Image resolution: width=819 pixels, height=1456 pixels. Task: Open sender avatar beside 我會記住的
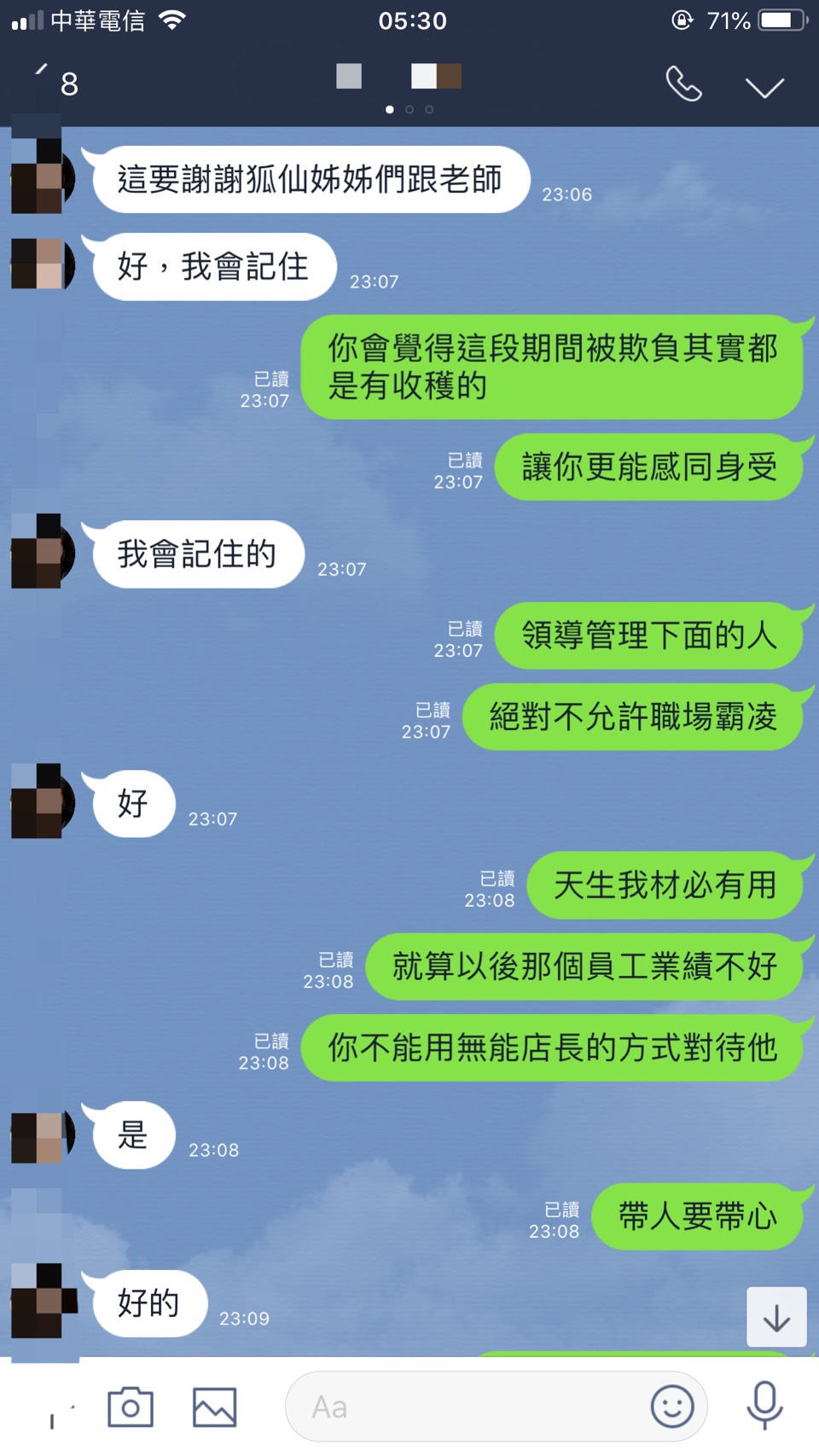pyautogui.click(x=41, y=552)
